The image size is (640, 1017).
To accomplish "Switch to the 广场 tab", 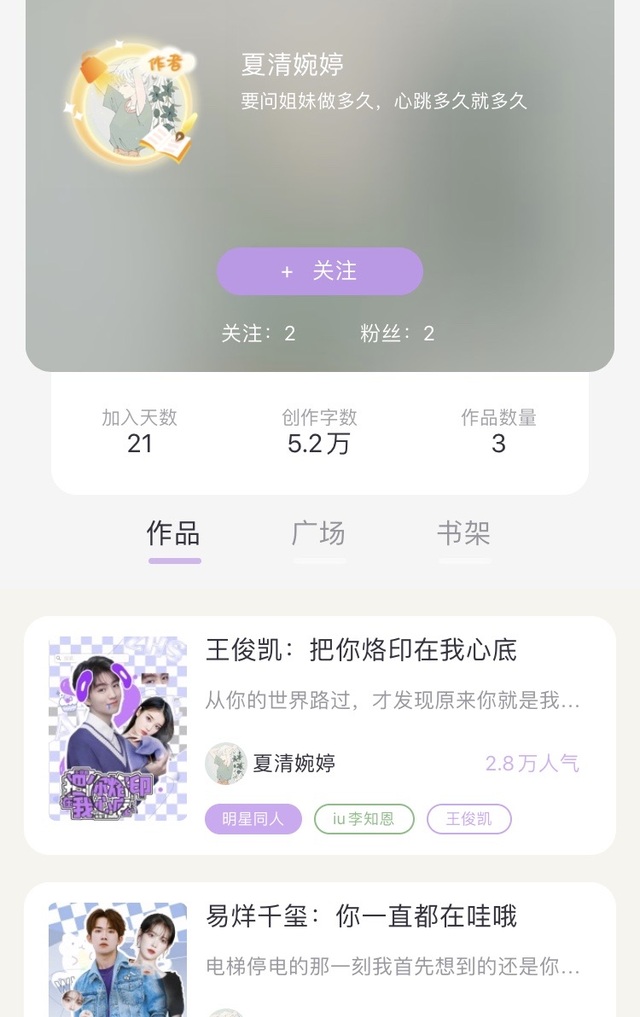I will pyautogui.click(x=319, y=533).
